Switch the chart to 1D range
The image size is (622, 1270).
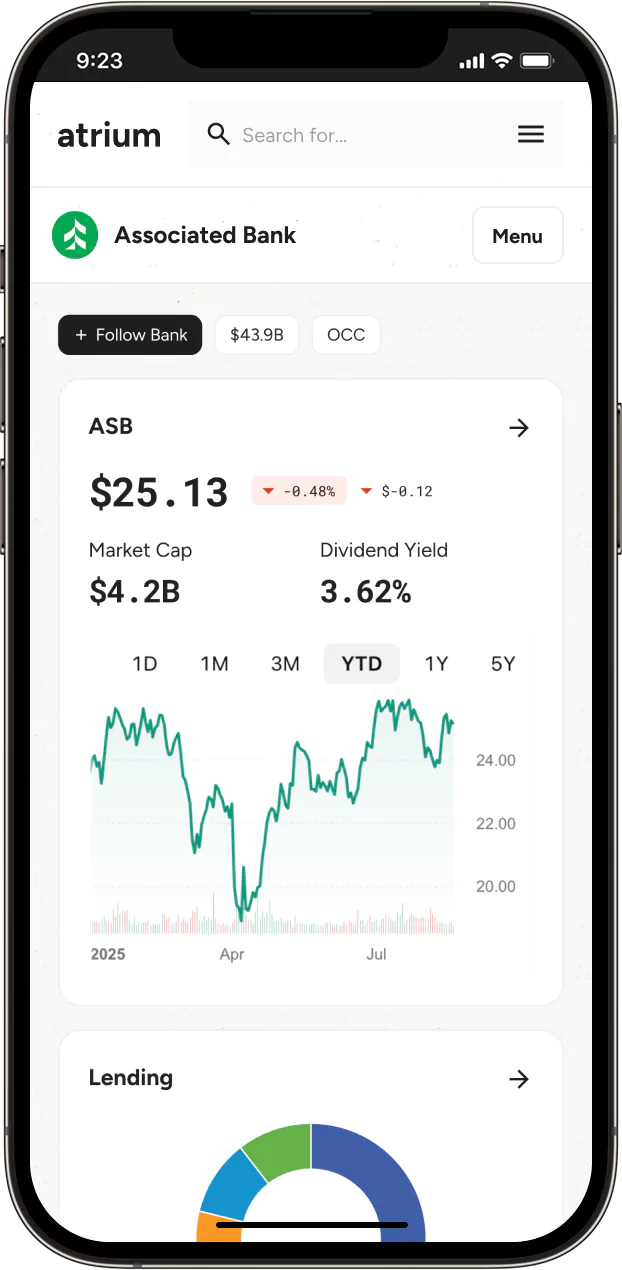point(145,664)
